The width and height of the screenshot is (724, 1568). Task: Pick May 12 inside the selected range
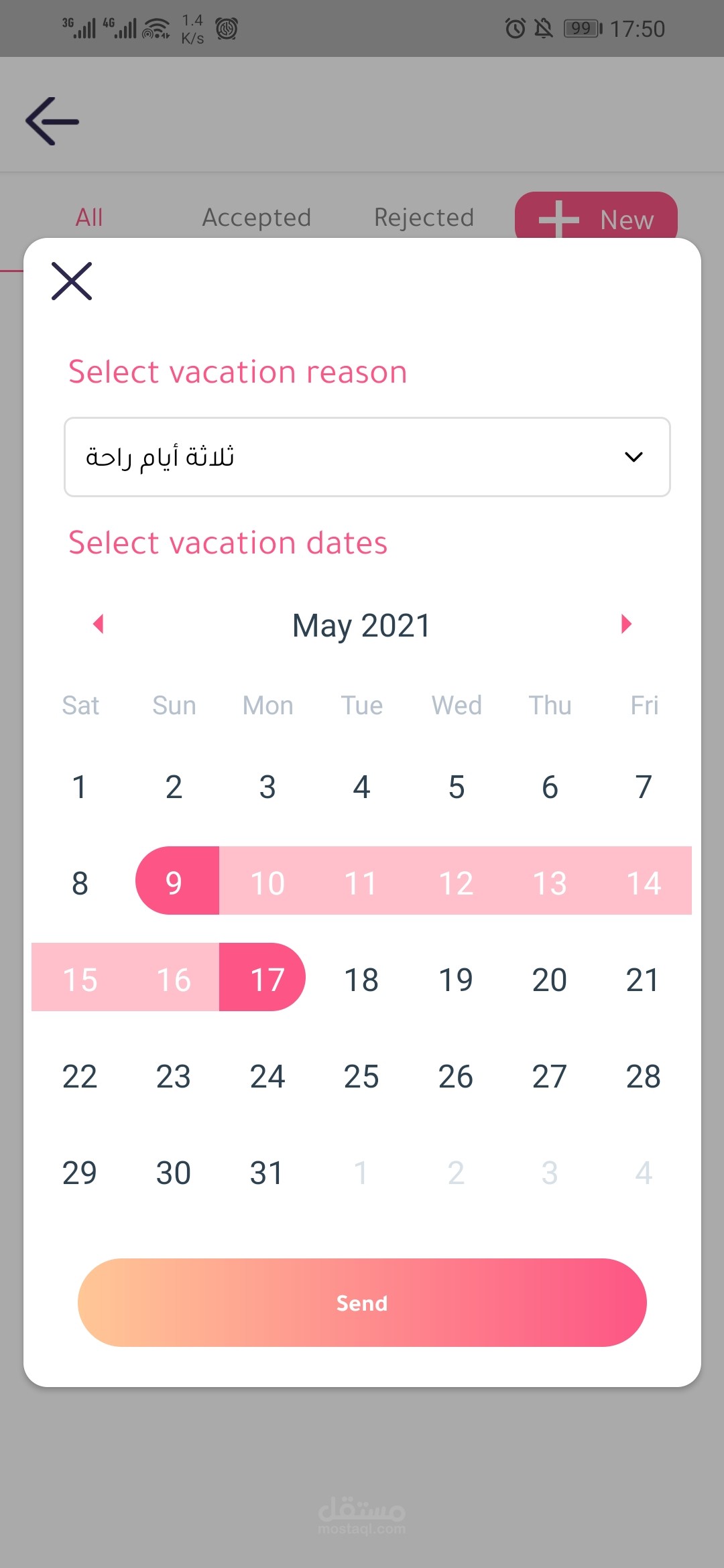[x=456, y=883]
